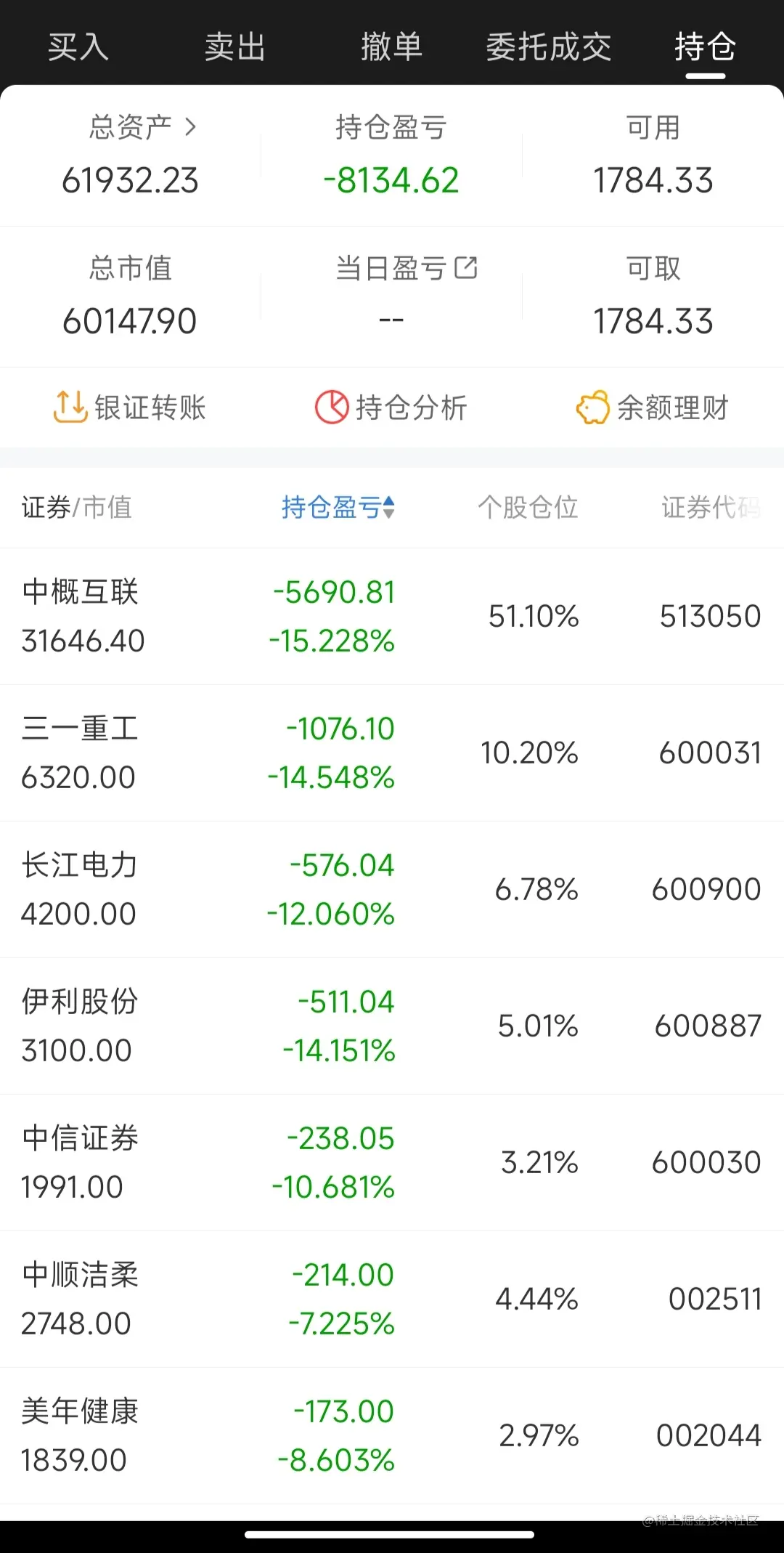The height and width of the screenshot is (1553, 784).
Task: Open 总资产 details
Action: (x=142, y=127)
